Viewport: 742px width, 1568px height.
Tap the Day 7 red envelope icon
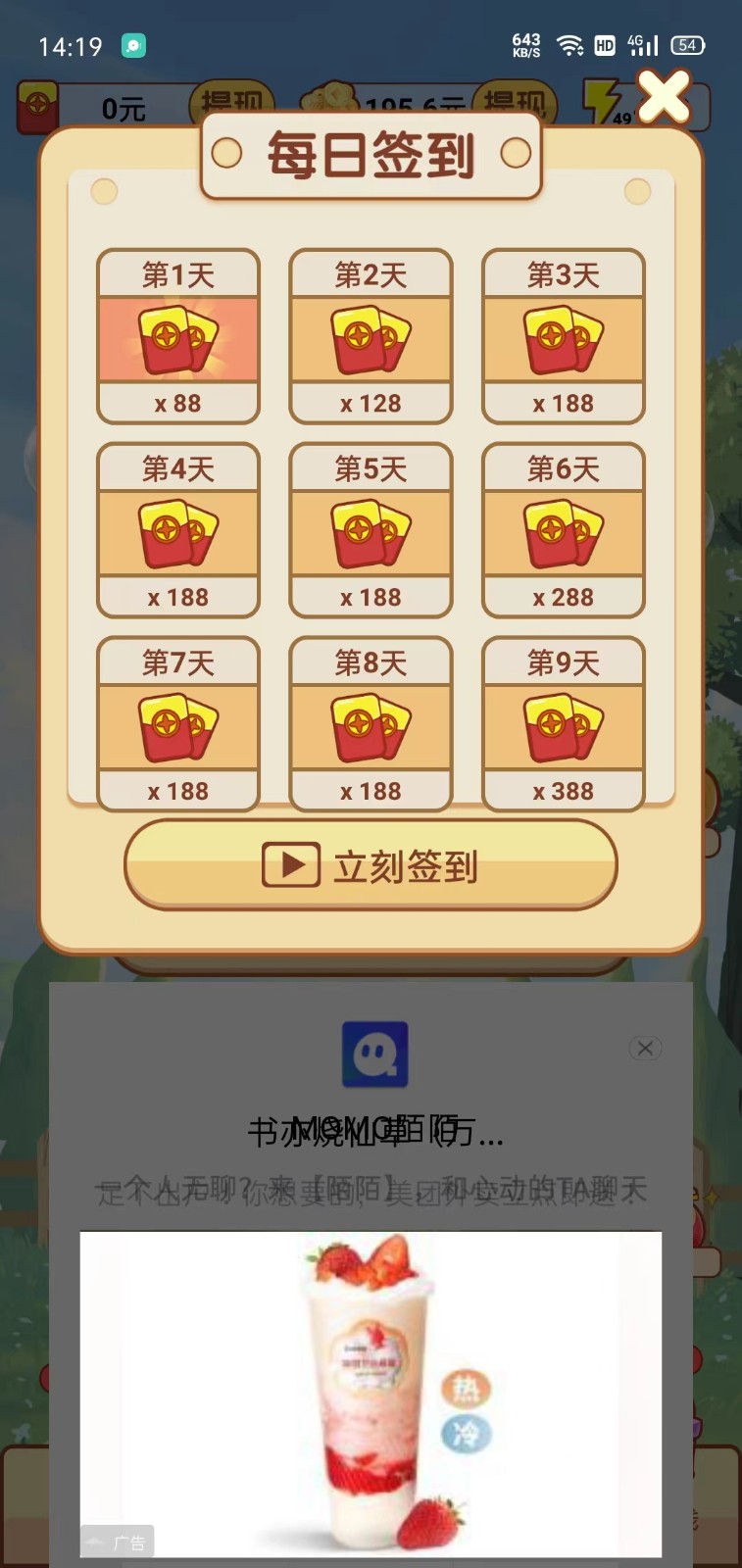click(x=177, y=725)
